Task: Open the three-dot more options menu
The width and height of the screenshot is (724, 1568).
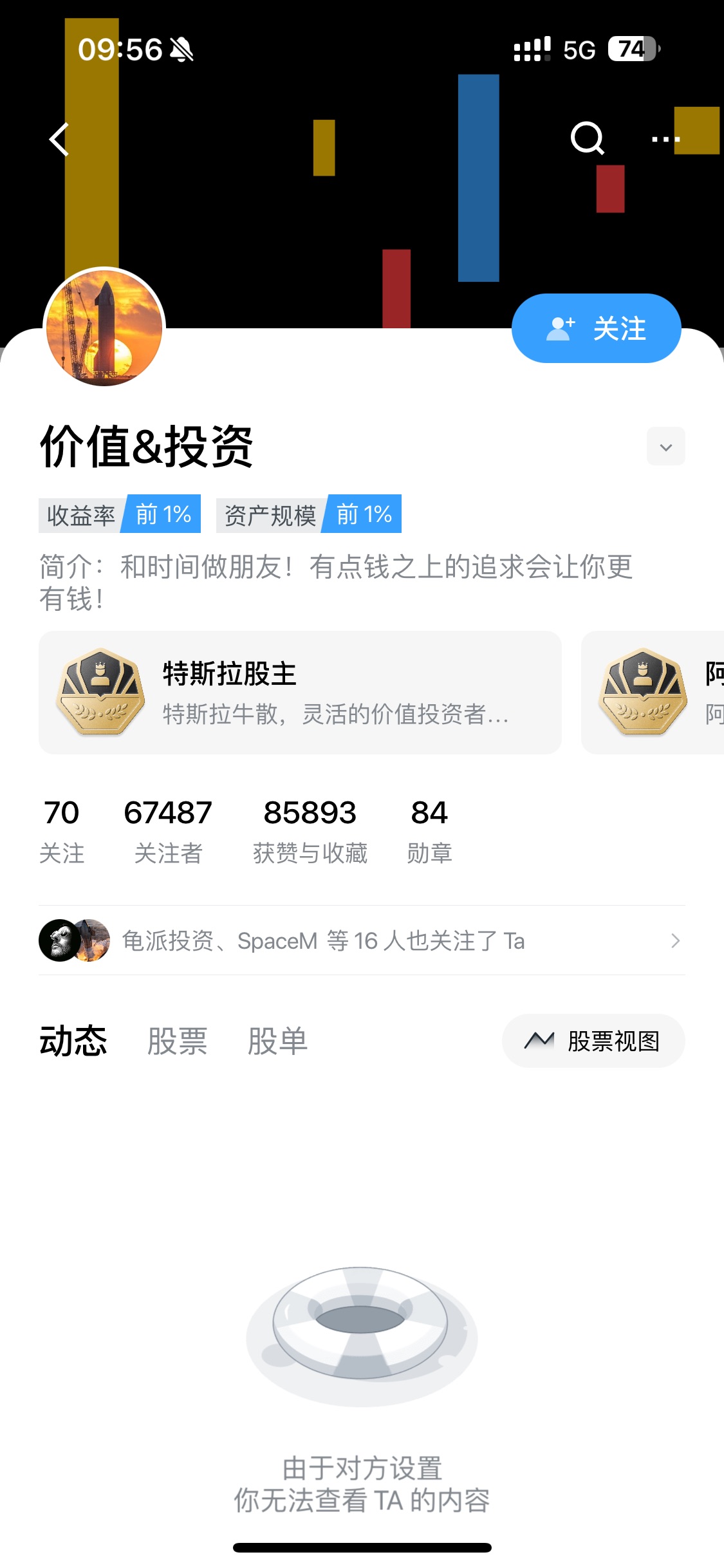Action: 665,139
